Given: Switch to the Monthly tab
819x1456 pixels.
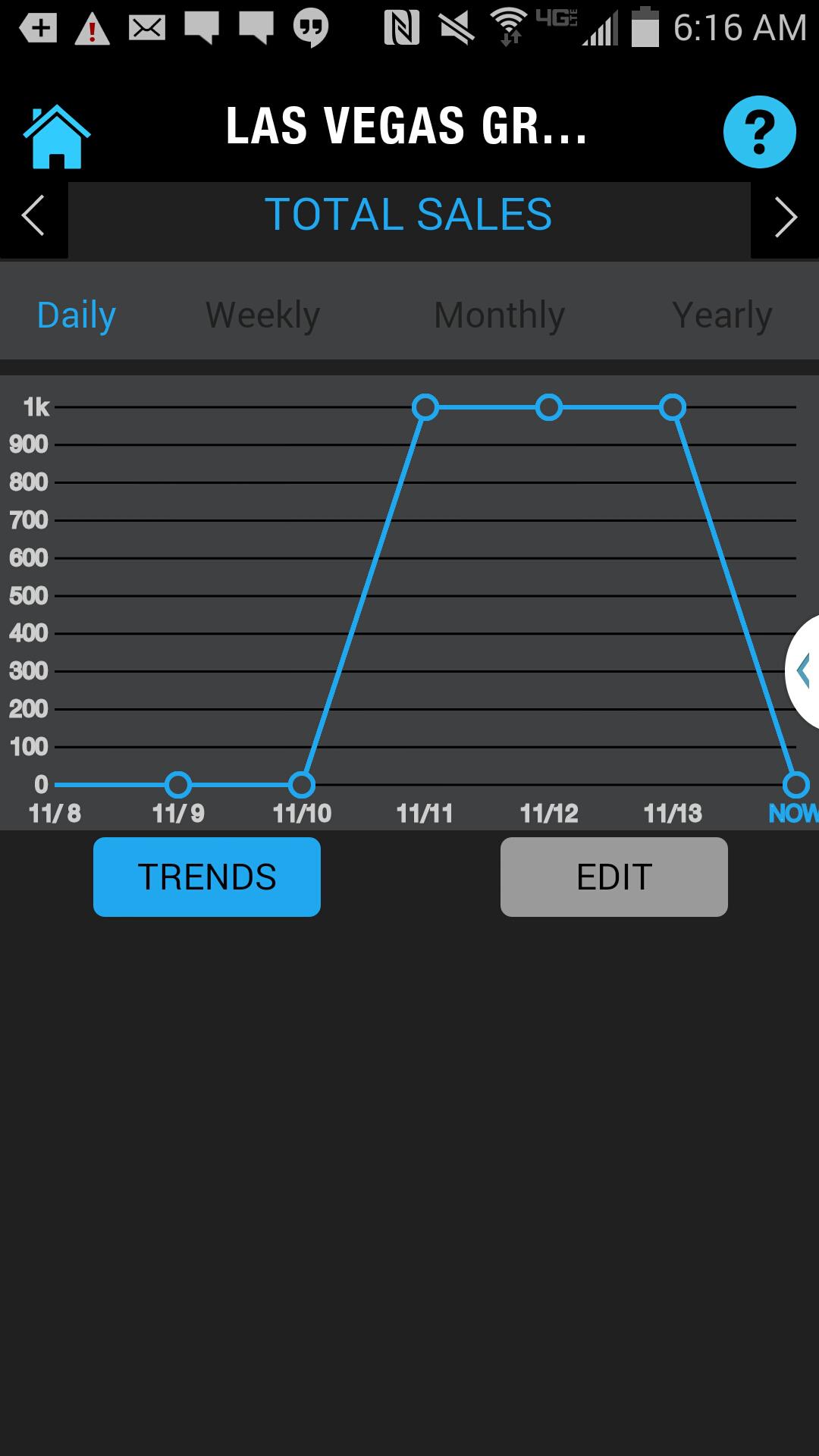Looking at the screenshot, I should pyautogui.click(x=499, y=315).
